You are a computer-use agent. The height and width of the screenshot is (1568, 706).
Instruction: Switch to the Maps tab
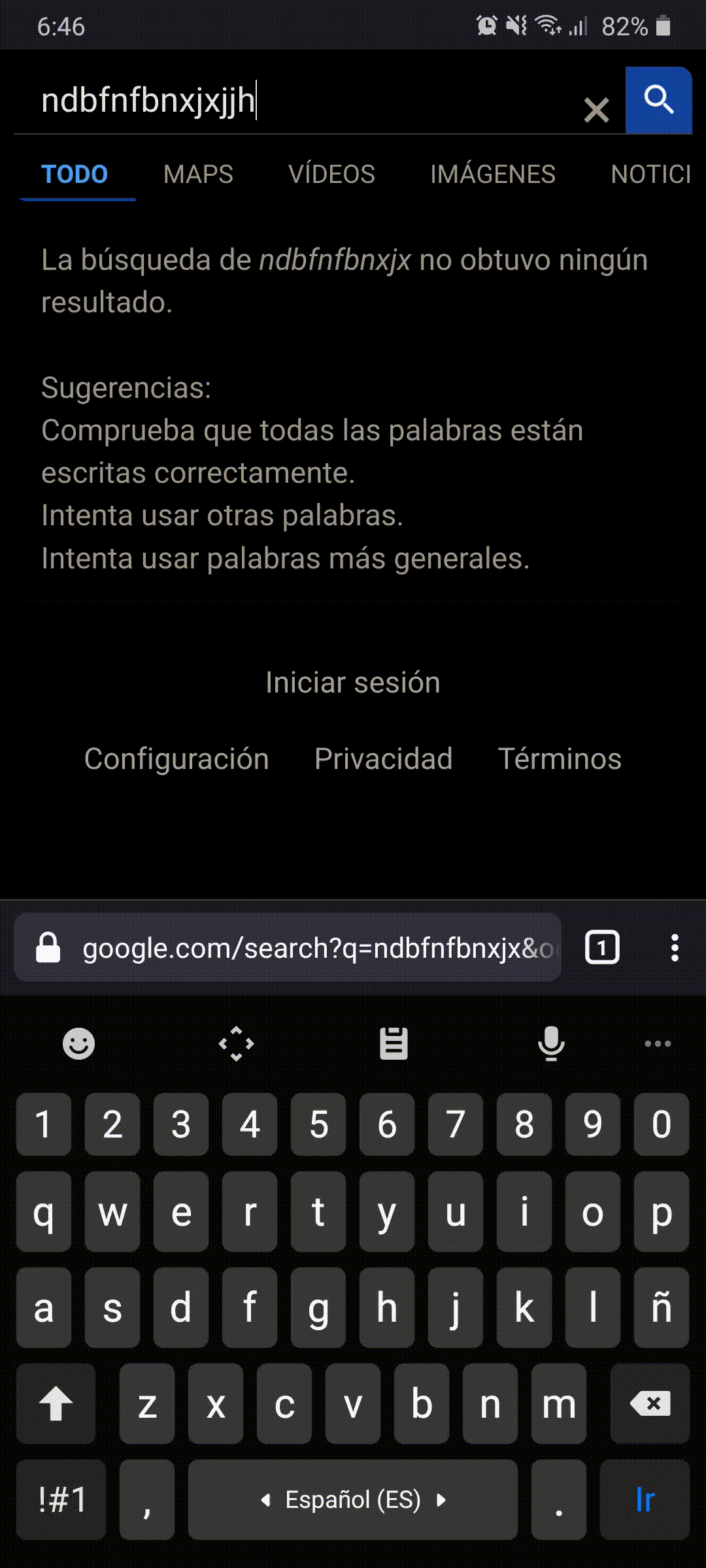coord(198,174)
